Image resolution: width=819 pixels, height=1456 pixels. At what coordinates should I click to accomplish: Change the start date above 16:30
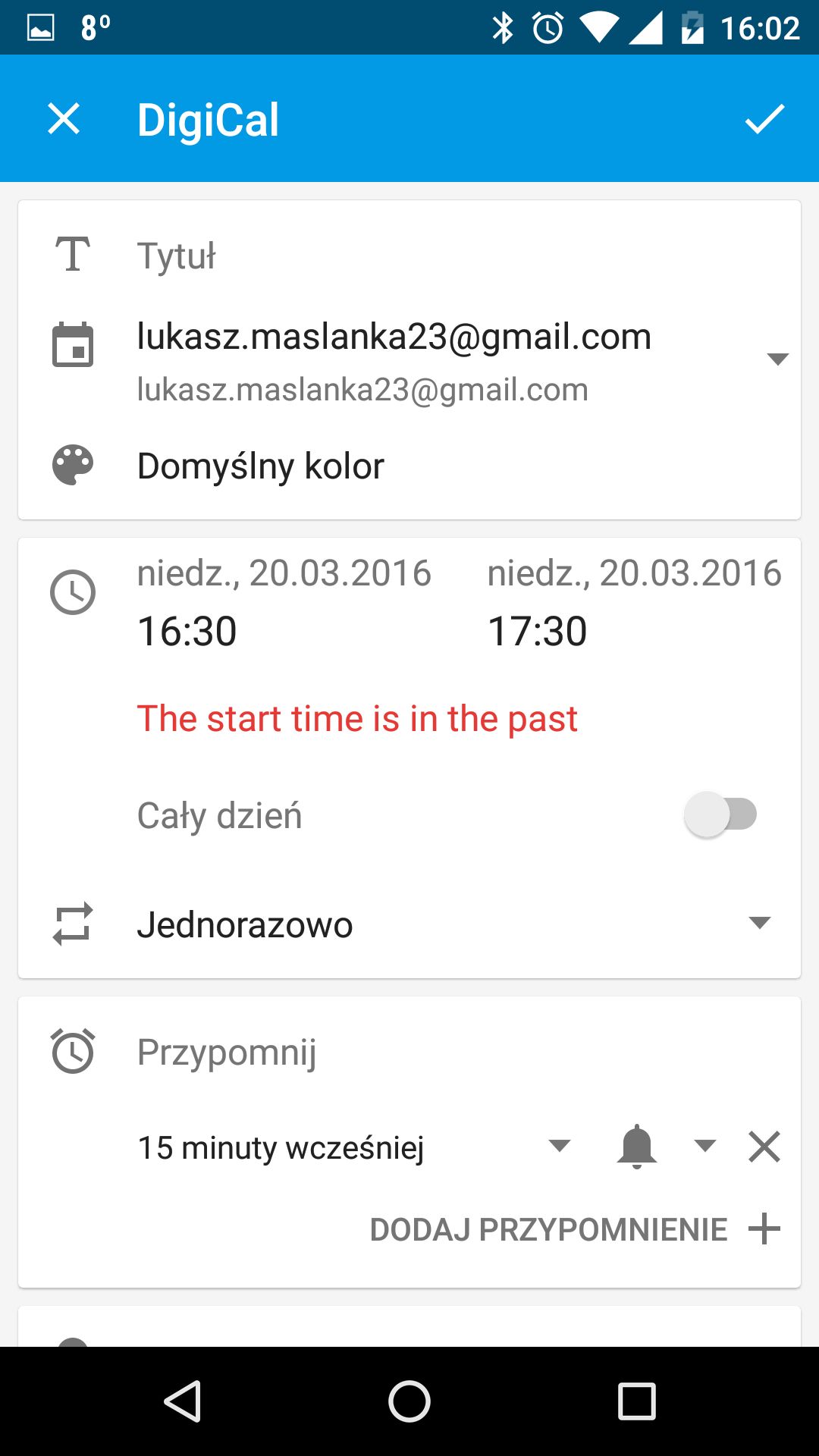[x=284, y=573]
